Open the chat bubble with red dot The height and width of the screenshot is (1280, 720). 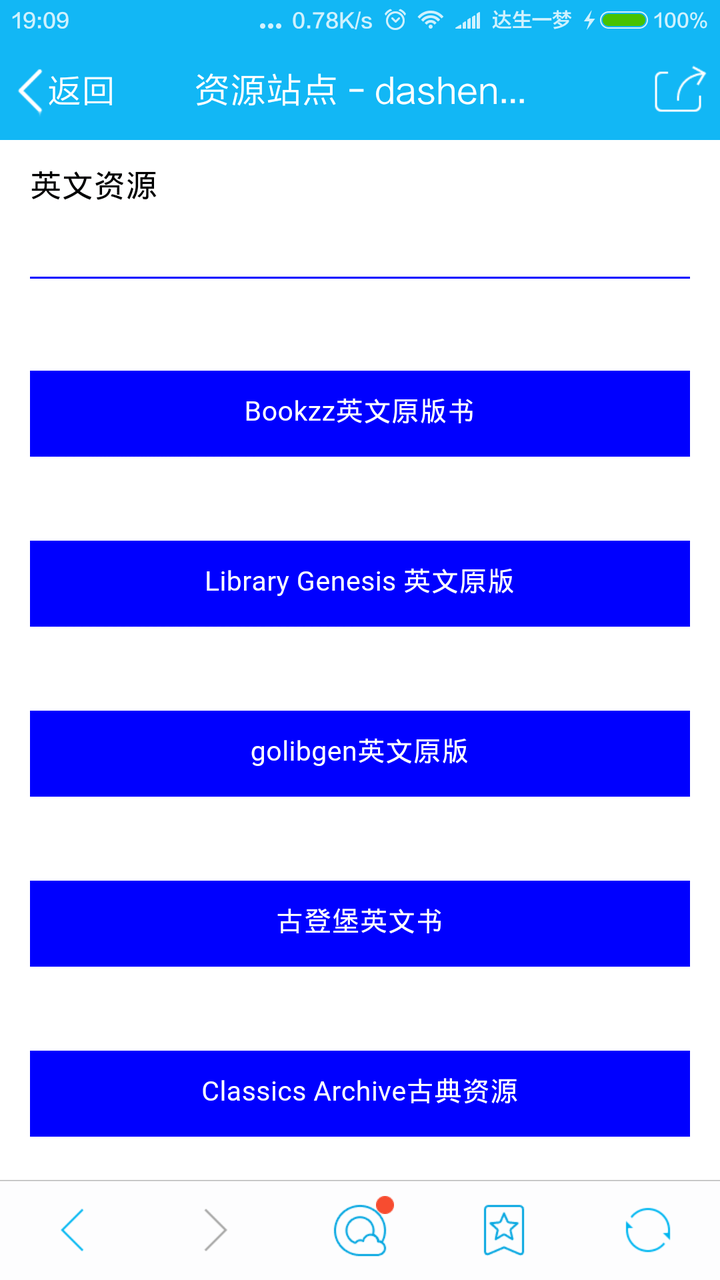pyautogui.click(x=360, y=1230)
